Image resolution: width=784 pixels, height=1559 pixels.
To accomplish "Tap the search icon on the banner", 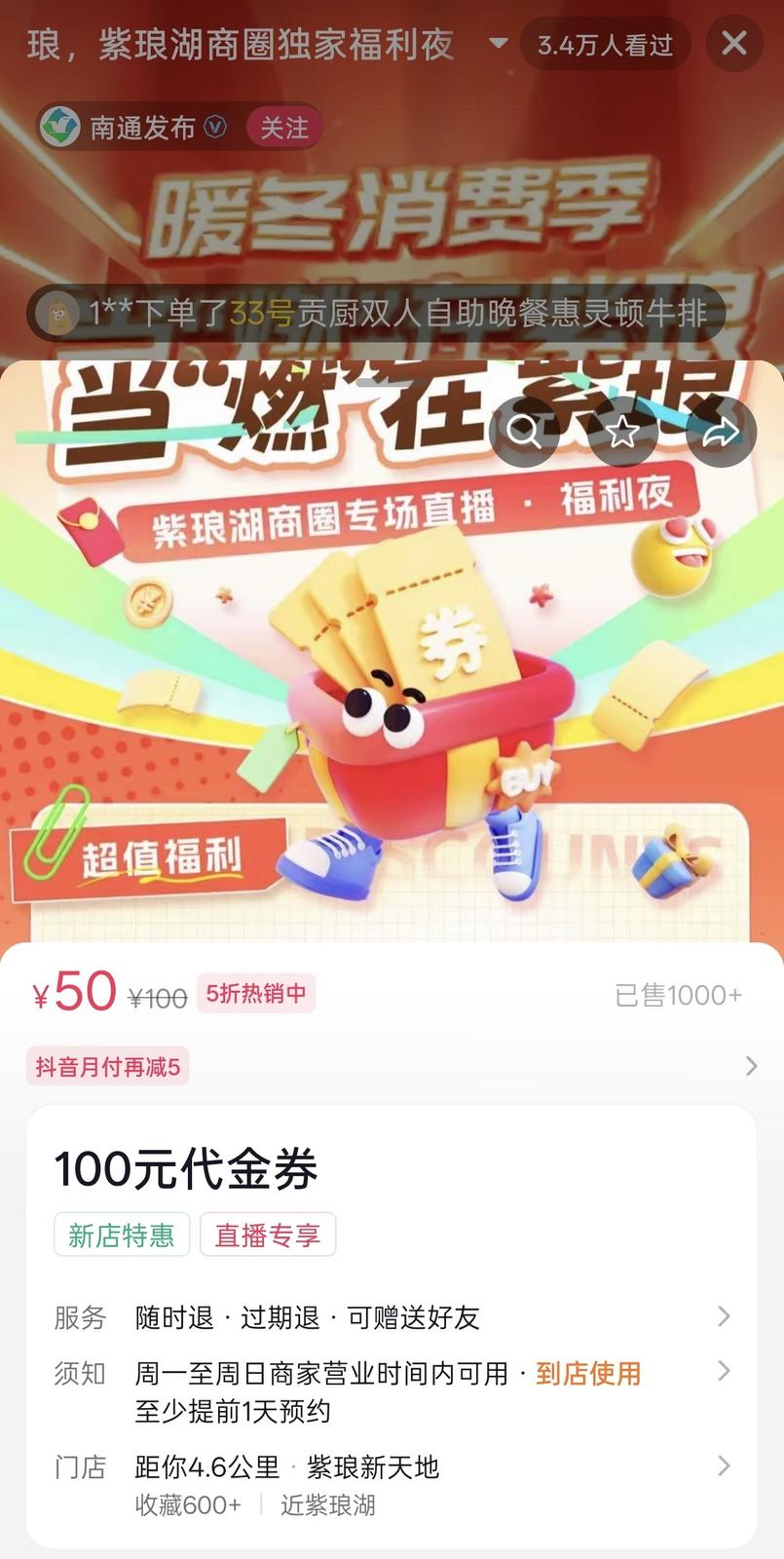I will click(x=524, y=432).
